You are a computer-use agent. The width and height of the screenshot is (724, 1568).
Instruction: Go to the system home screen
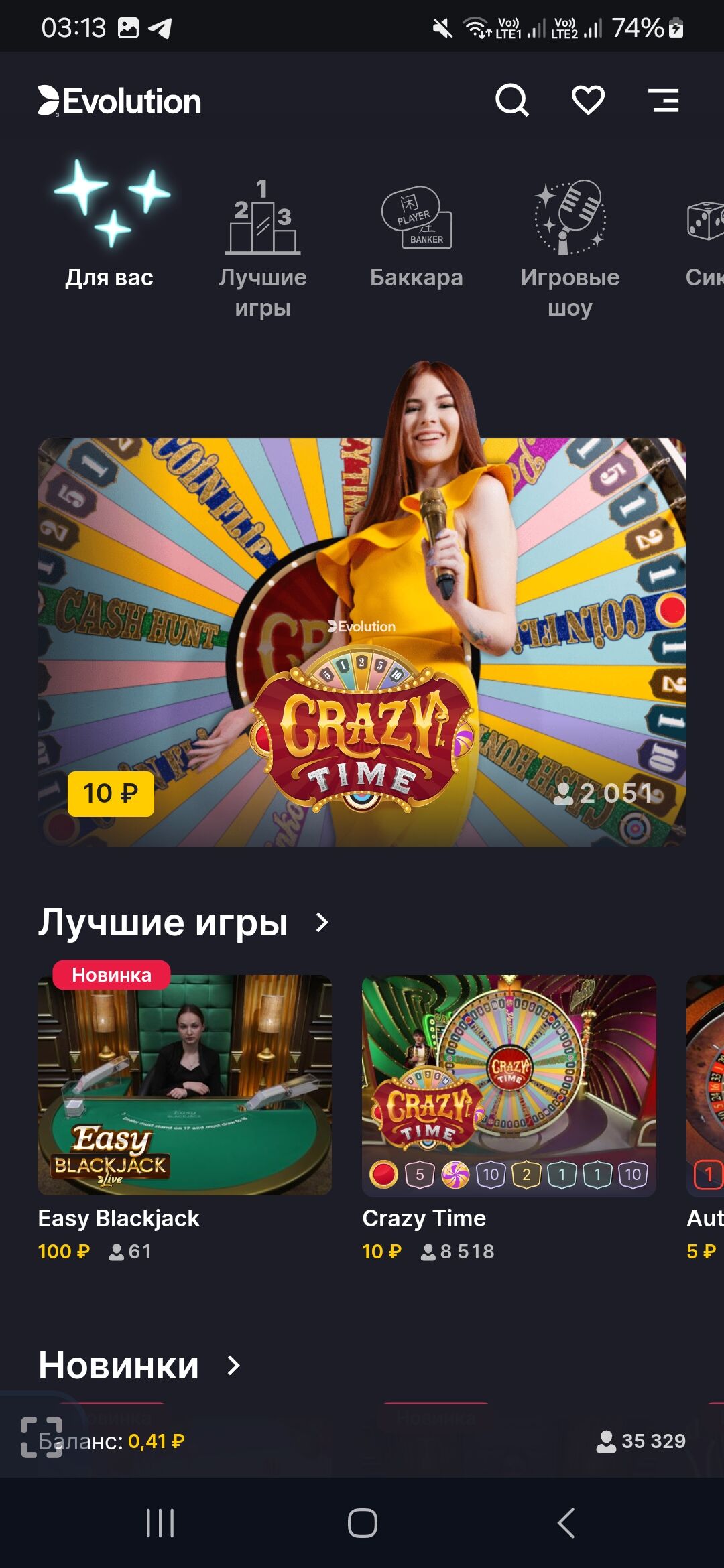coord(362,1522)
